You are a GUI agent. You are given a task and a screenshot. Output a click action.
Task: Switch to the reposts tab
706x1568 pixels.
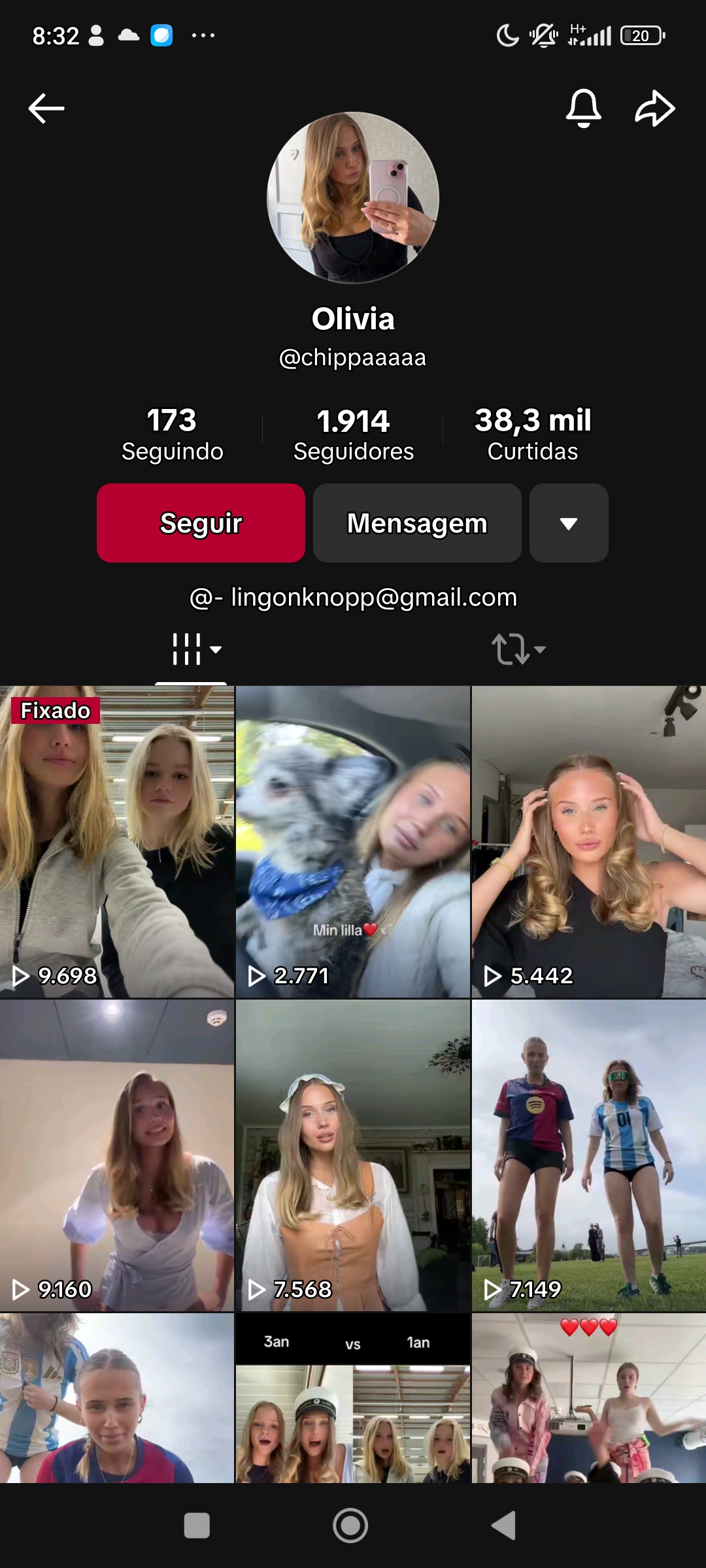518,649
